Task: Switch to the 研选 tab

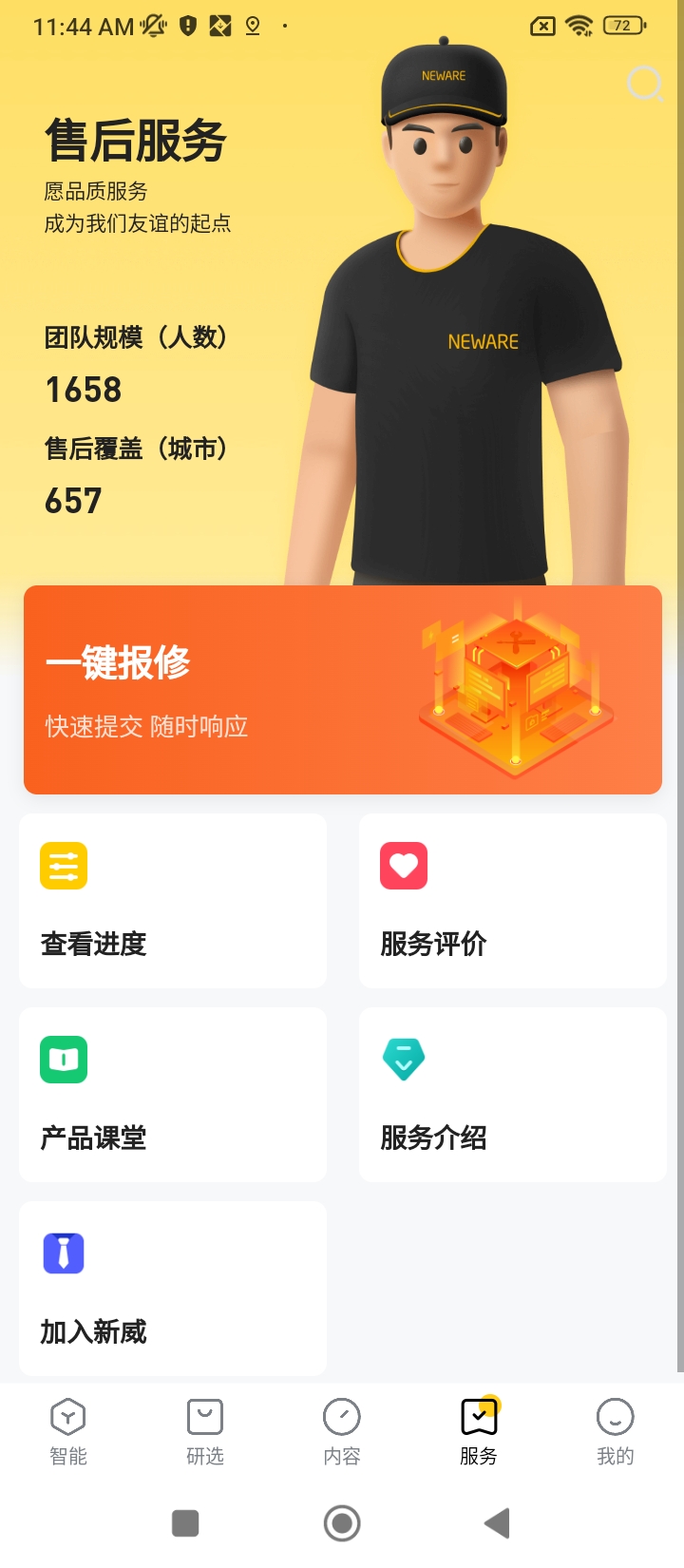Action: click(x=205, y=1431)
